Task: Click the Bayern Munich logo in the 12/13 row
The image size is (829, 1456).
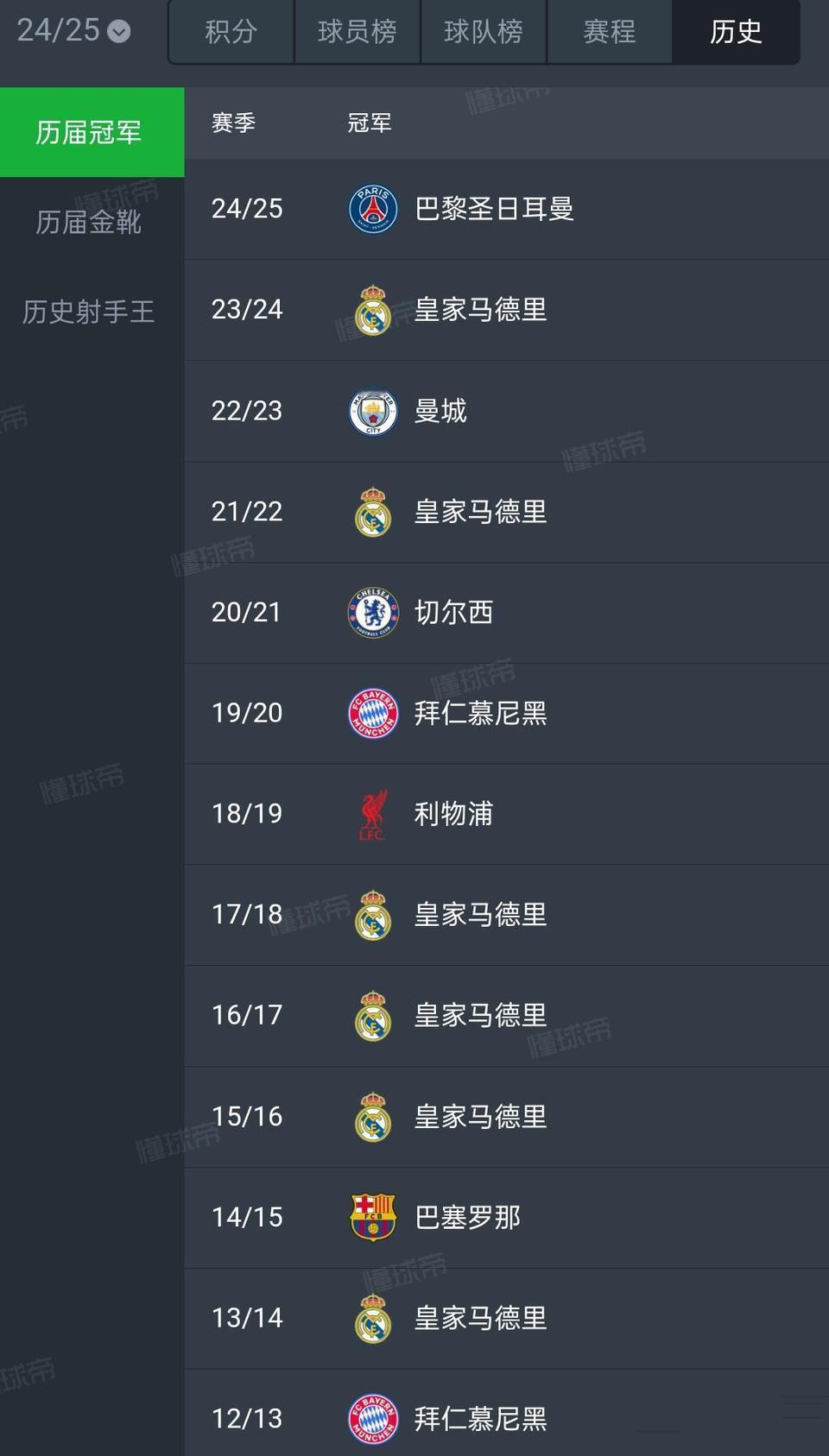Action: (371, 1418)
